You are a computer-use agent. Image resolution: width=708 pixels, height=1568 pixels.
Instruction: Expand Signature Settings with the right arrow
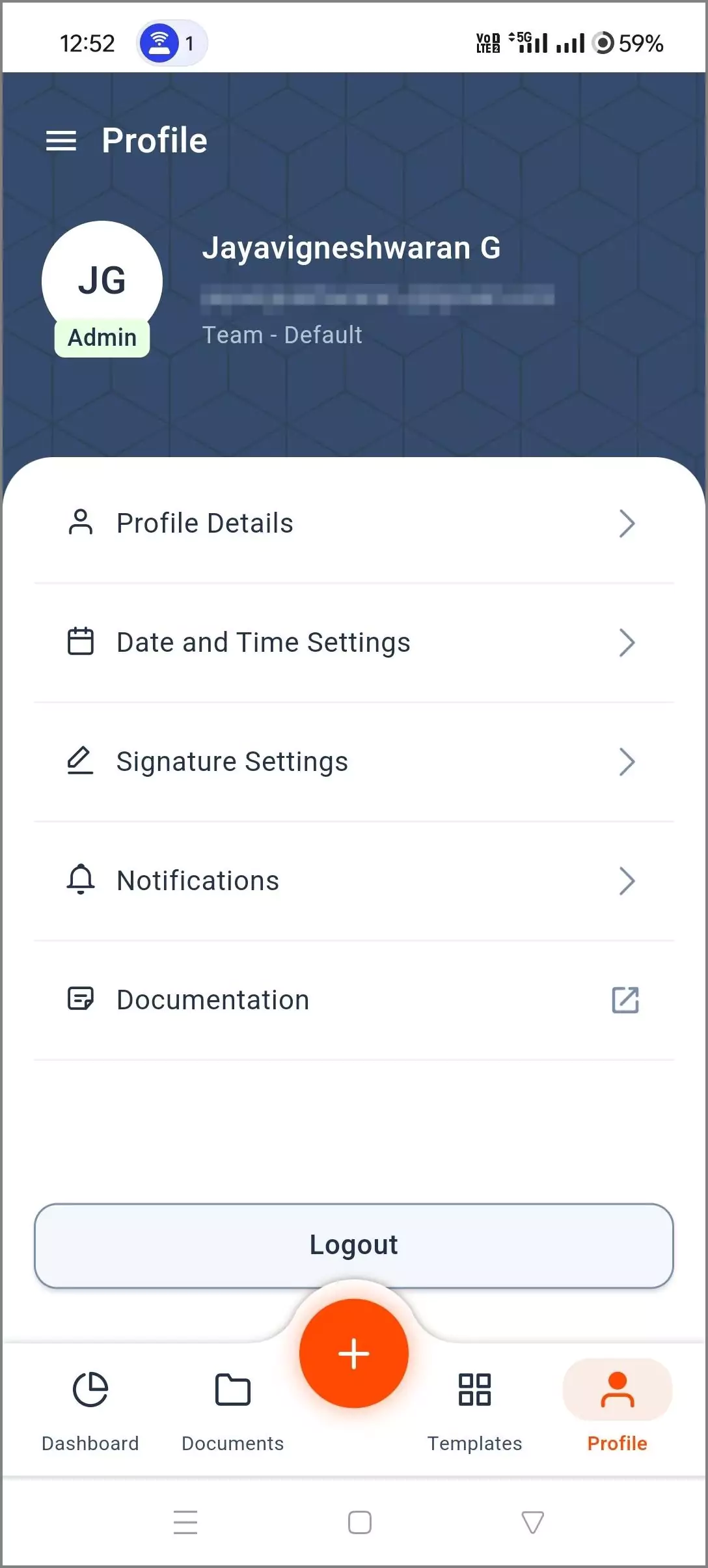pyautogui.click(x=626, y=761)
